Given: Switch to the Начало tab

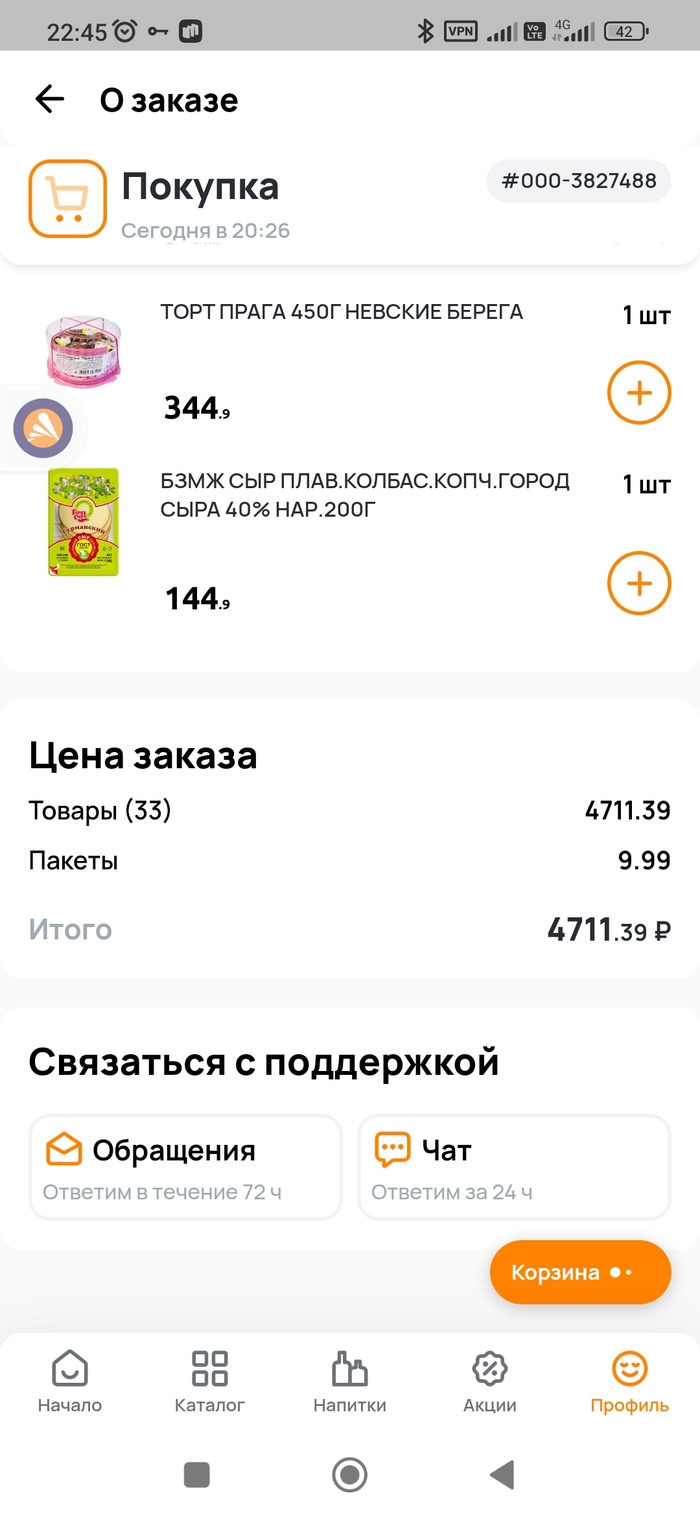Looking at the screenshot, I should 70,1382.
